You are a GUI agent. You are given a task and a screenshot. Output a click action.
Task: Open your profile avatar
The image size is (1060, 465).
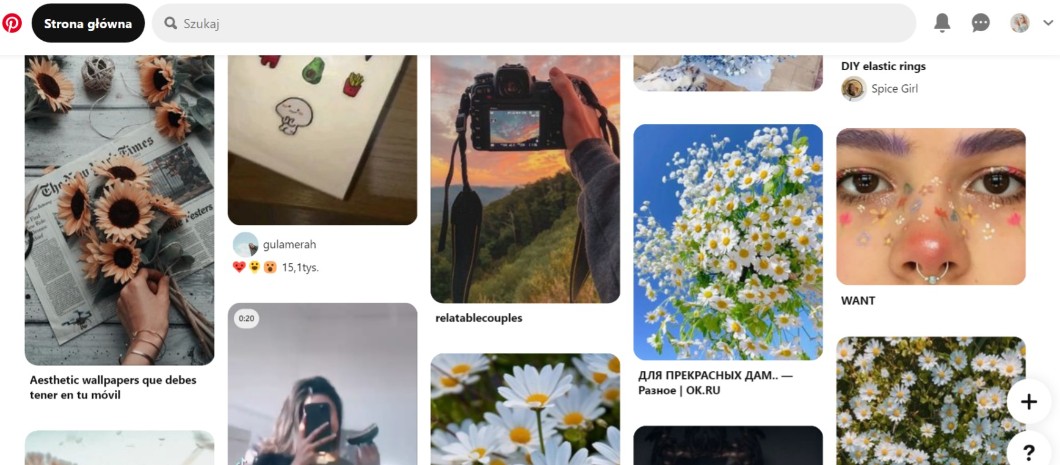1020,23
